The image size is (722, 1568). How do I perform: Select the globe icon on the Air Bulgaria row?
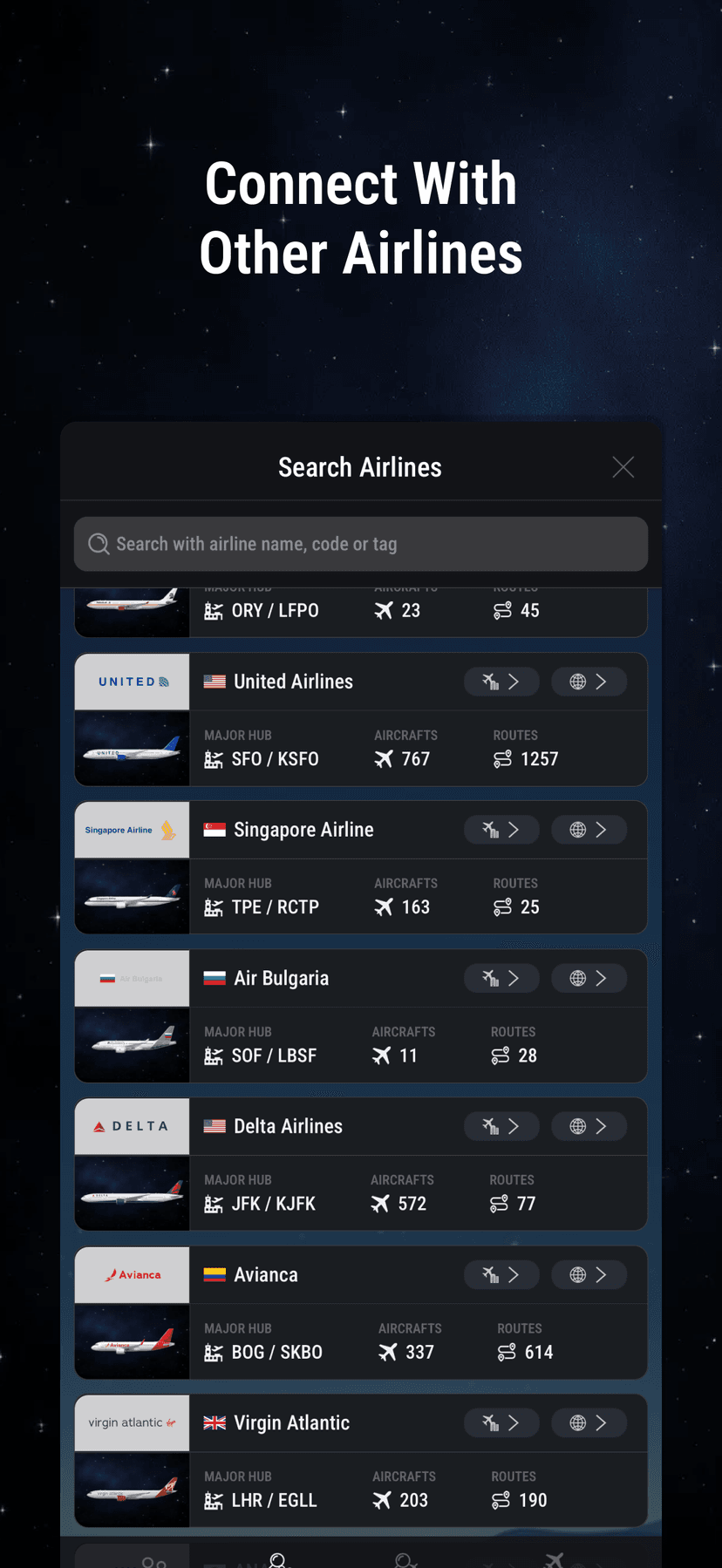[x=580, y=978]
